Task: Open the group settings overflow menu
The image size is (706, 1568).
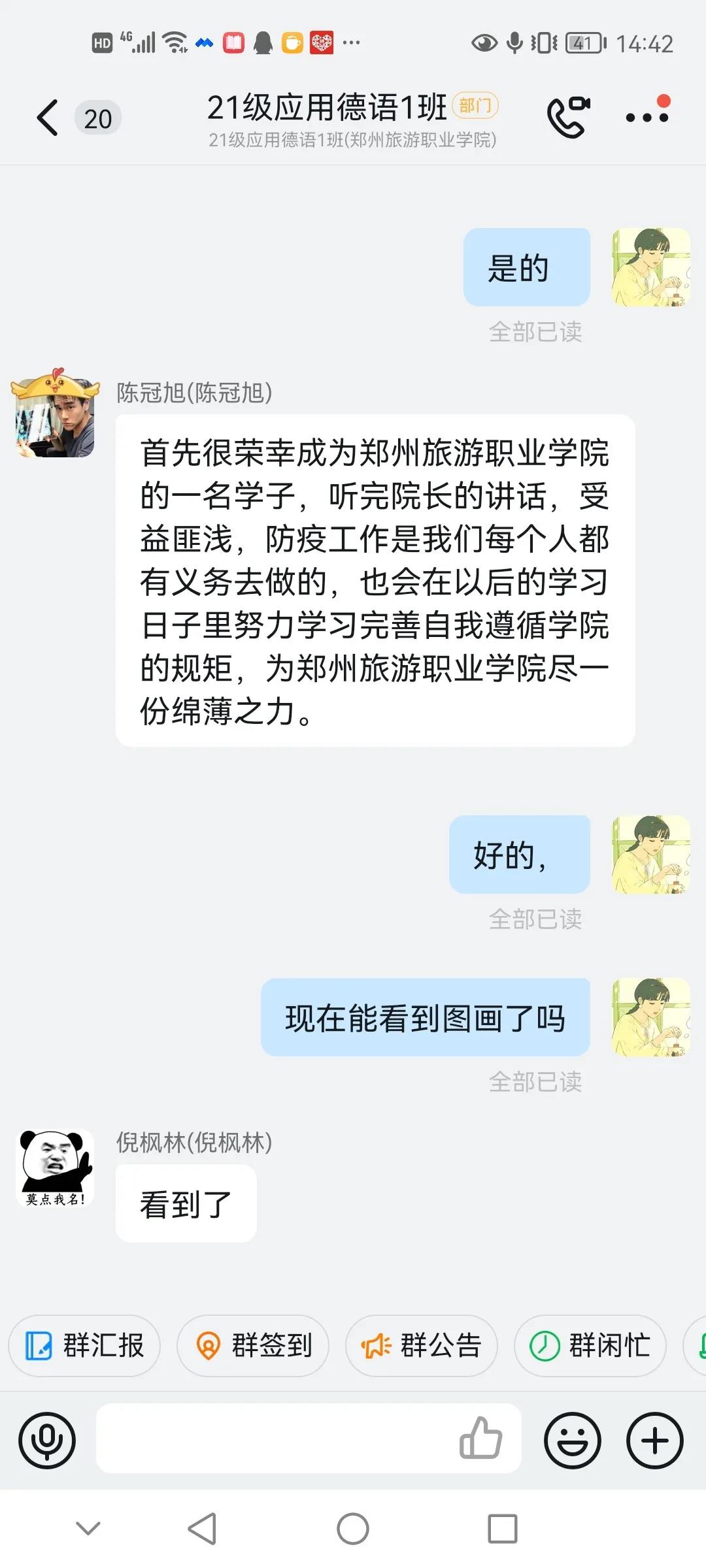Action: point(647,117)
